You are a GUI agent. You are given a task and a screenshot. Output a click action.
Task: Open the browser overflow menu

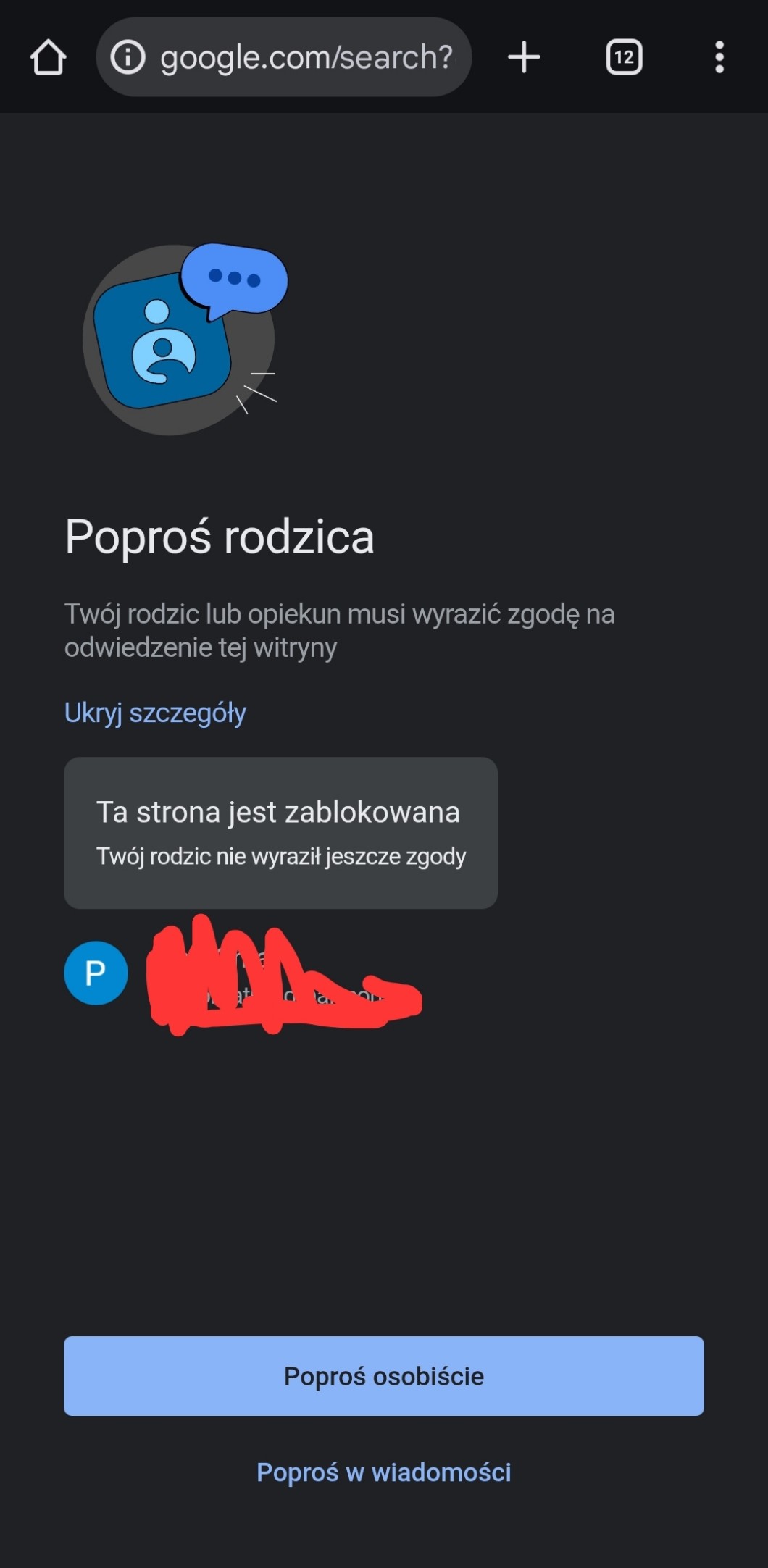[719, 57]
